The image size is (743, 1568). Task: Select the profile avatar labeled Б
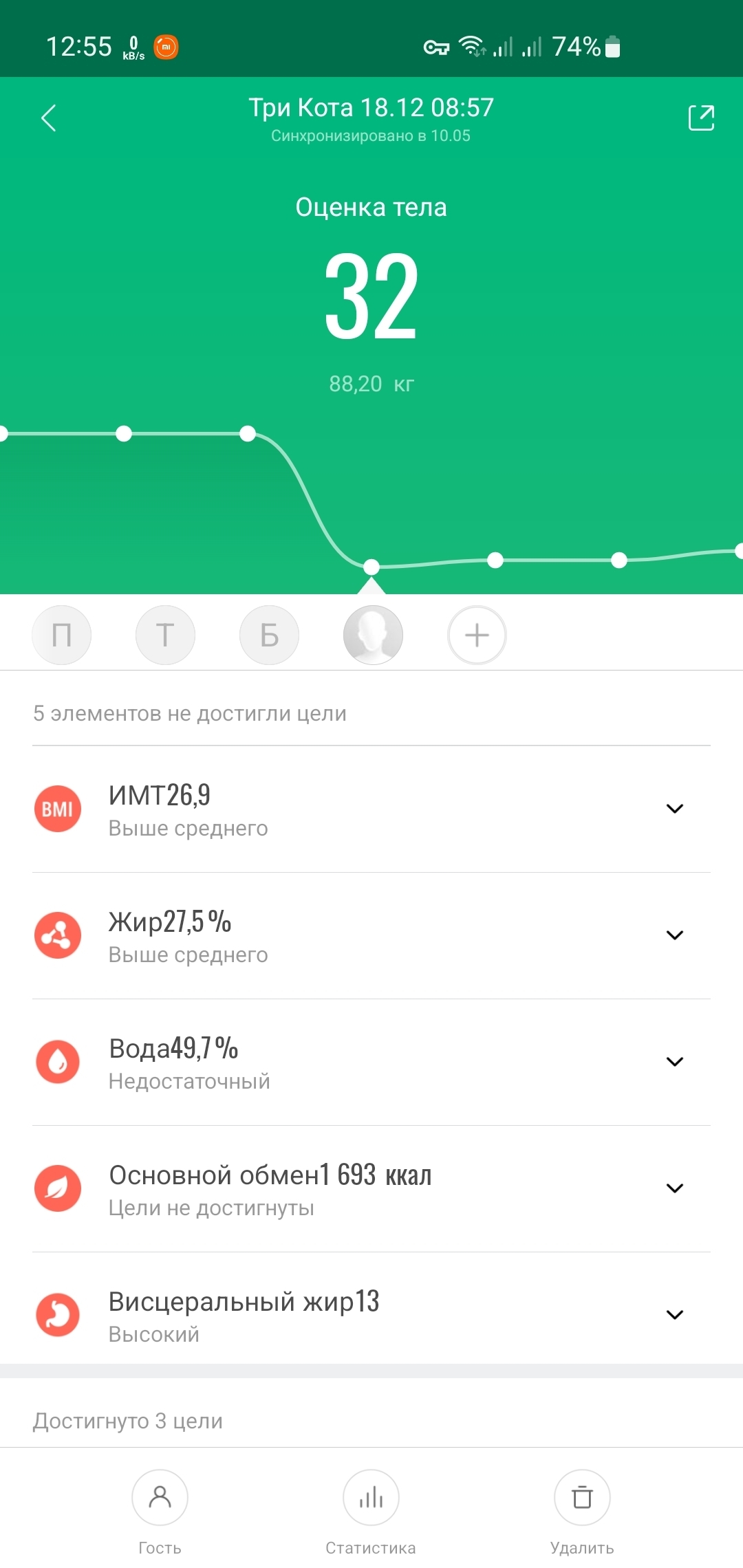pyautogui.click(x=269, y=635)
